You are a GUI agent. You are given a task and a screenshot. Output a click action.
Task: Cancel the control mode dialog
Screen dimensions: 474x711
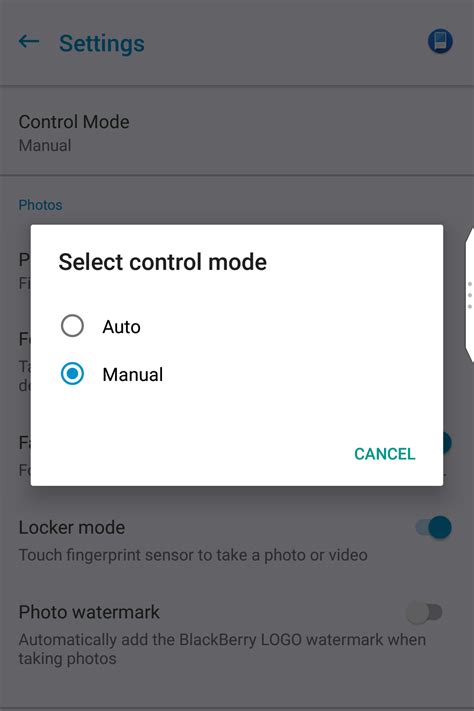point(385,454)
